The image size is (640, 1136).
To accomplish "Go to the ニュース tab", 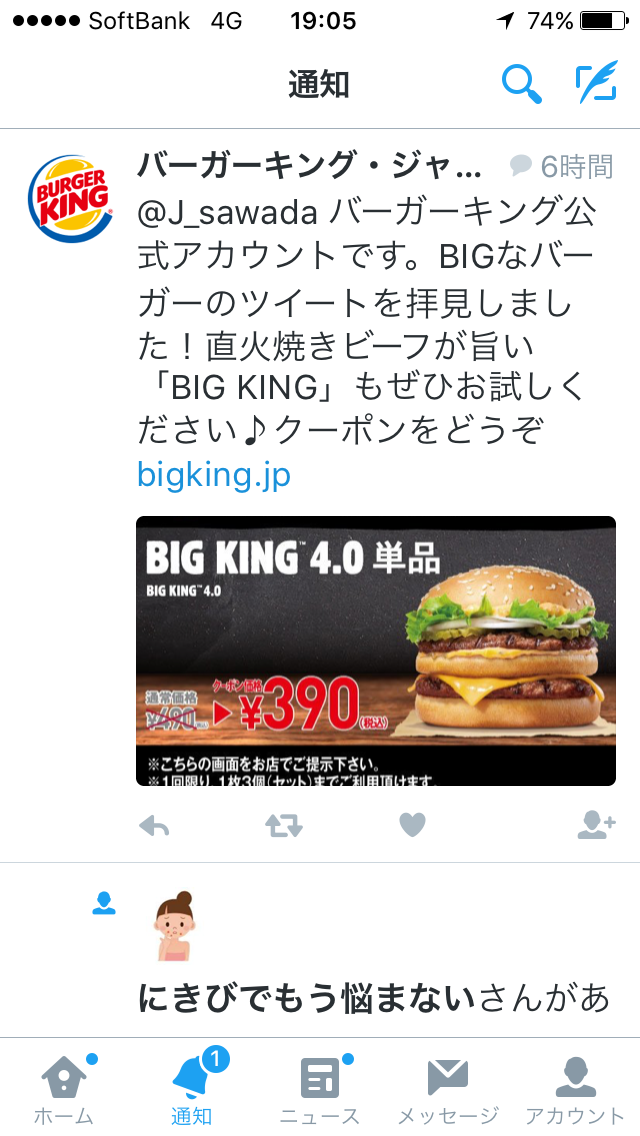I will 320,1089.
